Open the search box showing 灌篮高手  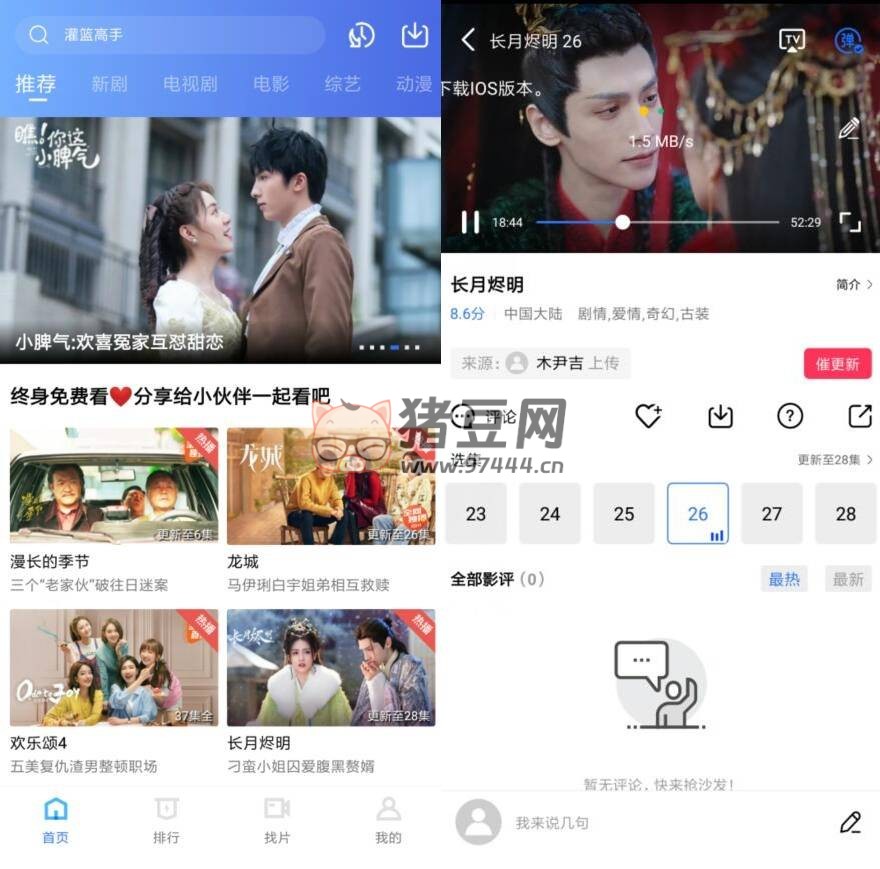170,35
